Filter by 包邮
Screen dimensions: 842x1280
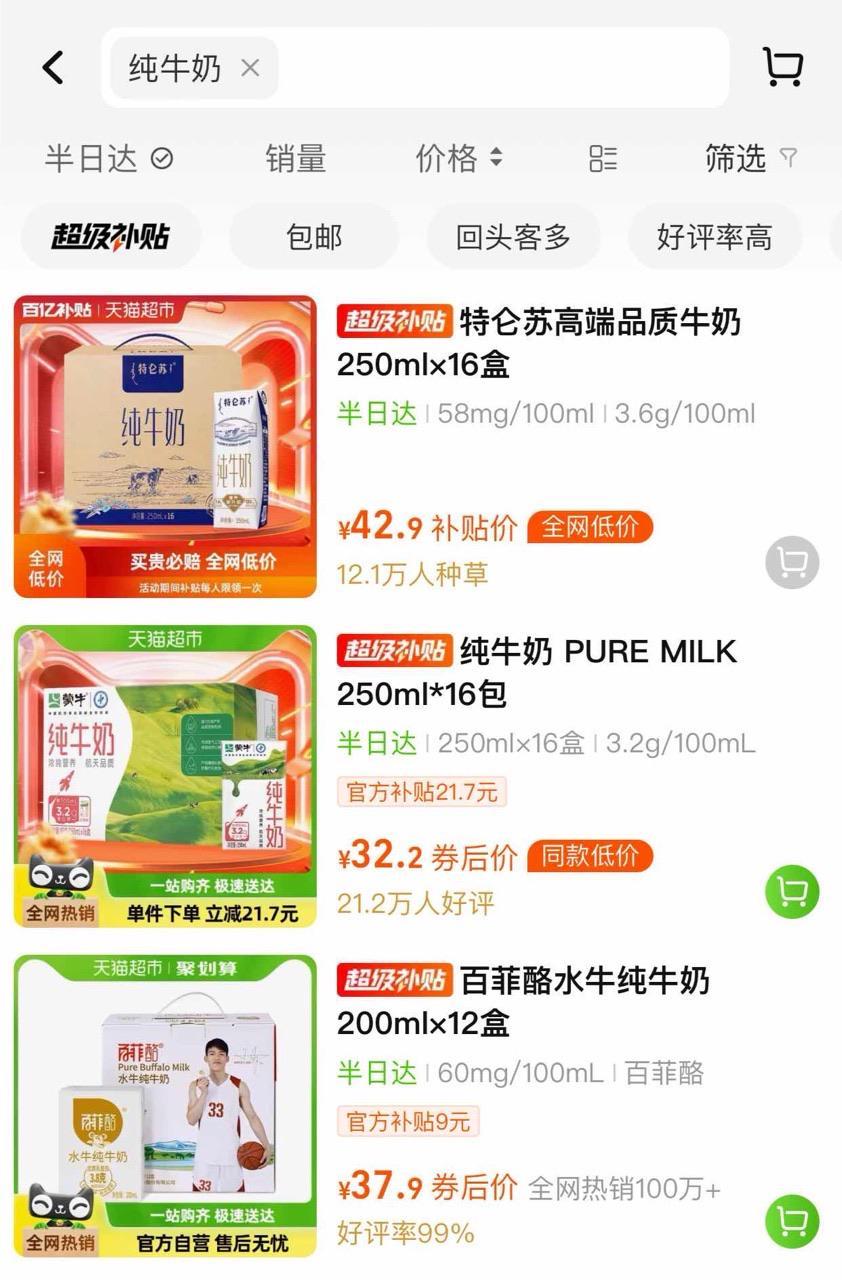[314, 237]
